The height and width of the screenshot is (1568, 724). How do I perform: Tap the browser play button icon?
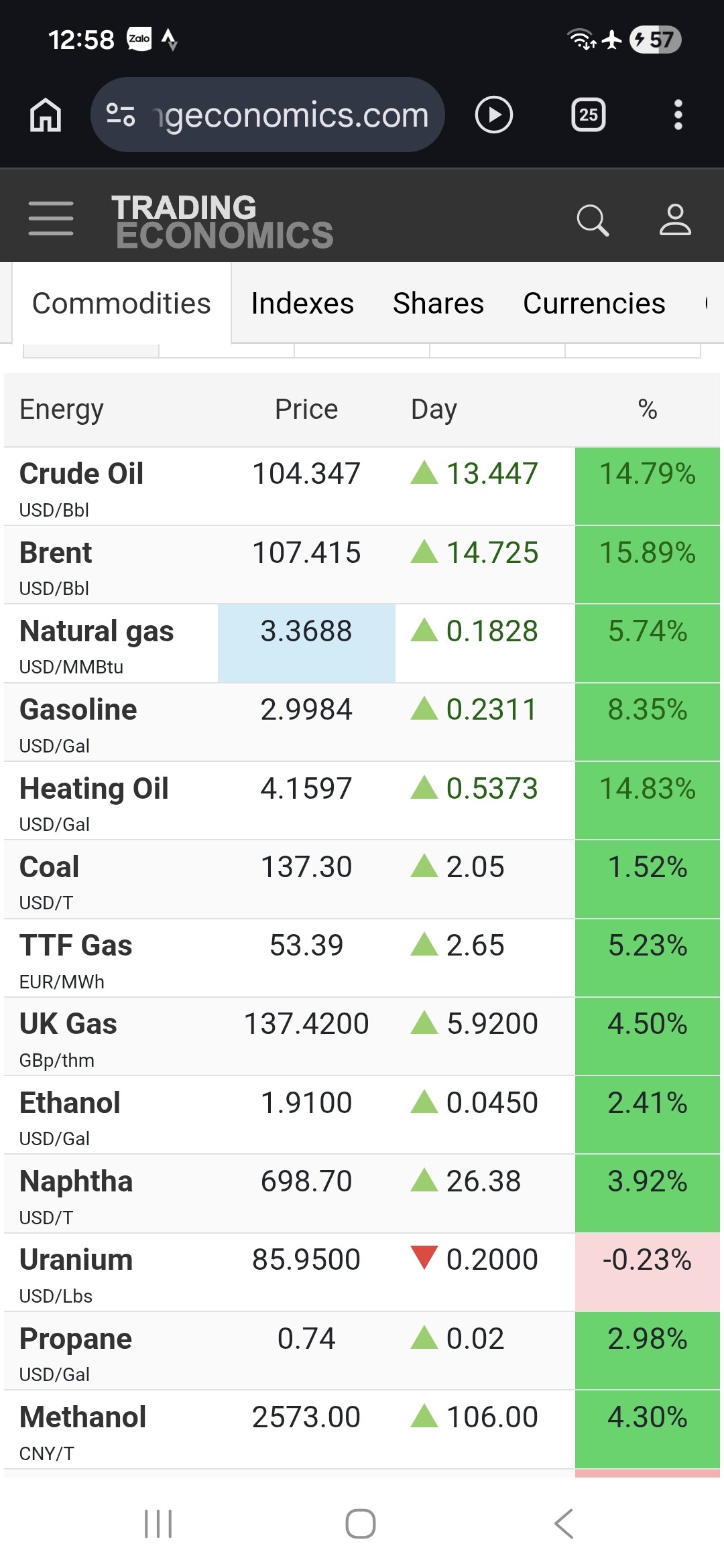(x=494, y=115)
